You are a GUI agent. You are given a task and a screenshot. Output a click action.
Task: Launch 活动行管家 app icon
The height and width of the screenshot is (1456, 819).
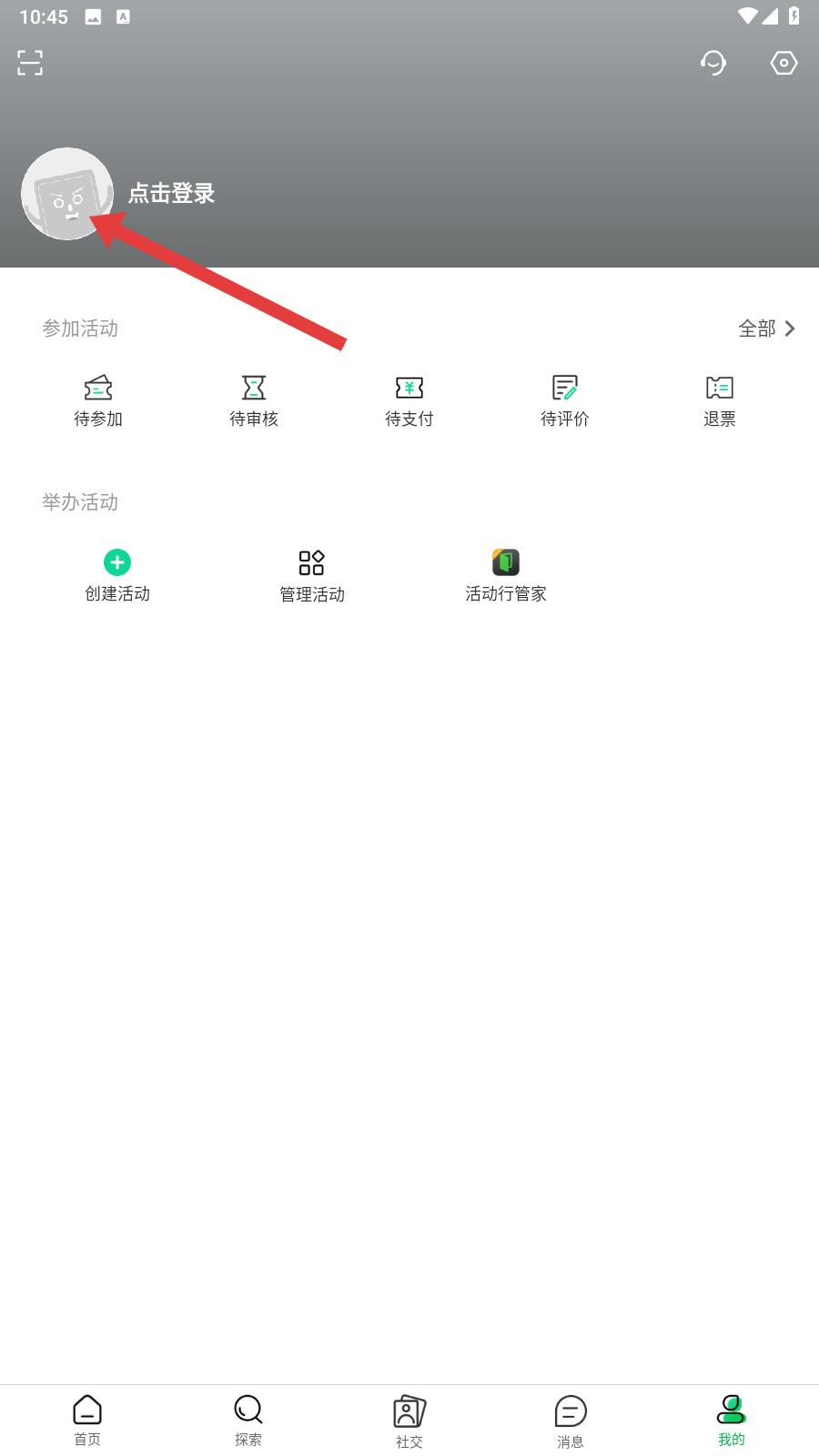506,562
